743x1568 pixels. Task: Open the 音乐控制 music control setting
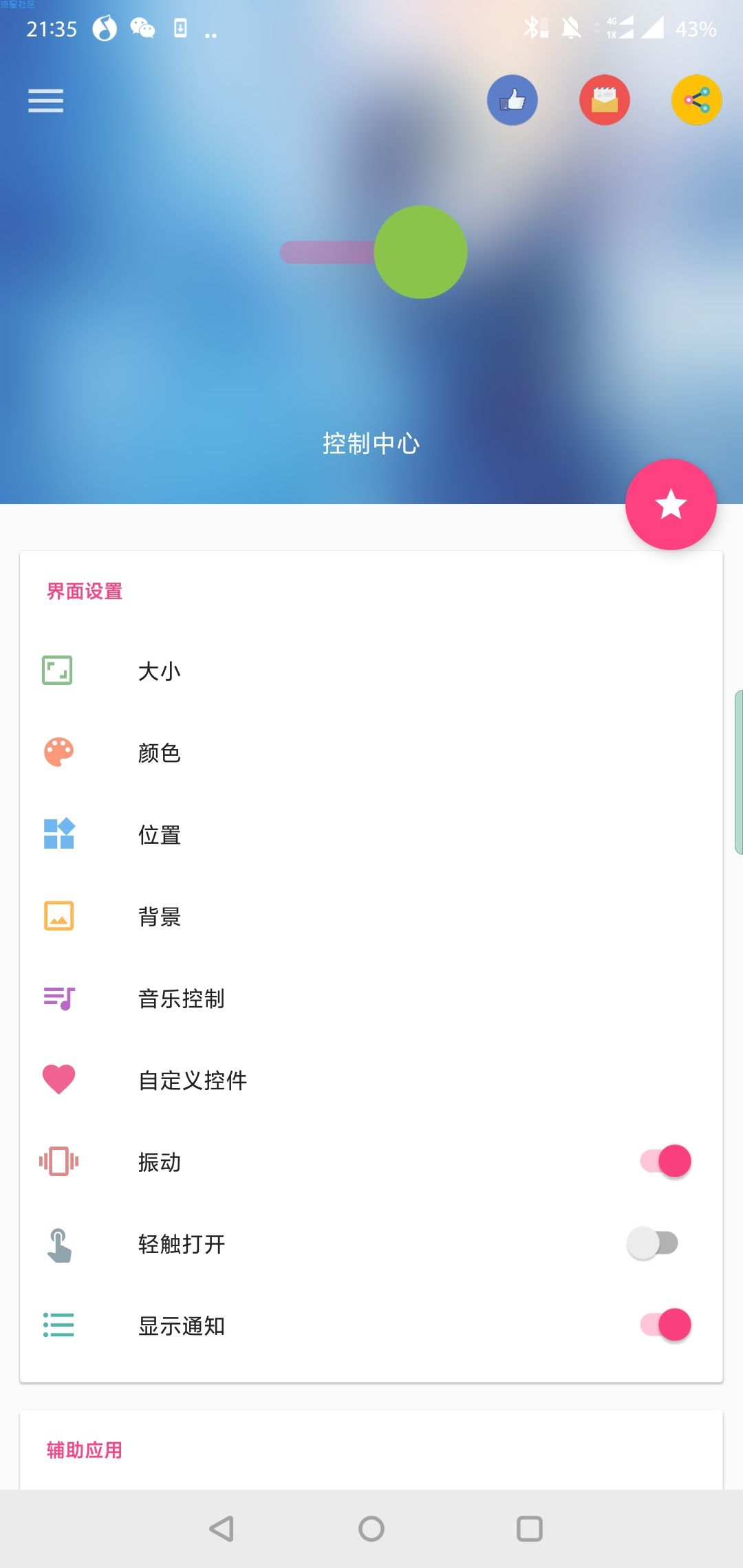(371, 999)
